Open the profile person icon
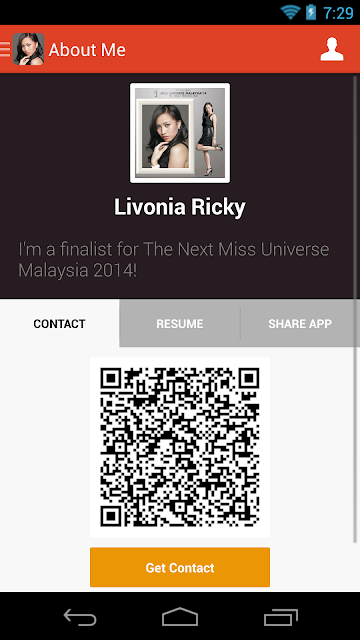360x640 pixels. (x=331, y=49)
